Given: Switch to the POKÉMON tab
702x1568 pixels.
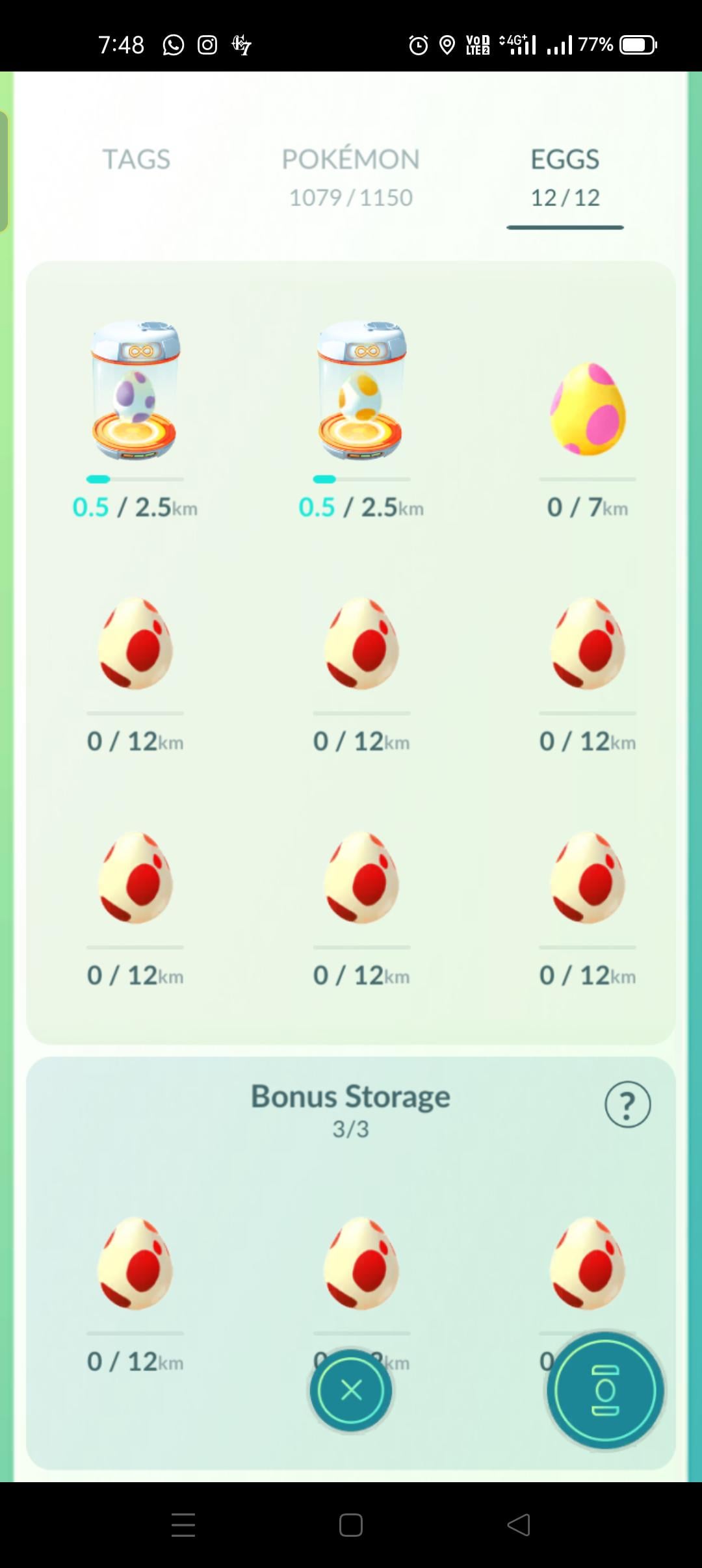Looking at the screenshot, I should pyautogui.click(x=350, y=176).
